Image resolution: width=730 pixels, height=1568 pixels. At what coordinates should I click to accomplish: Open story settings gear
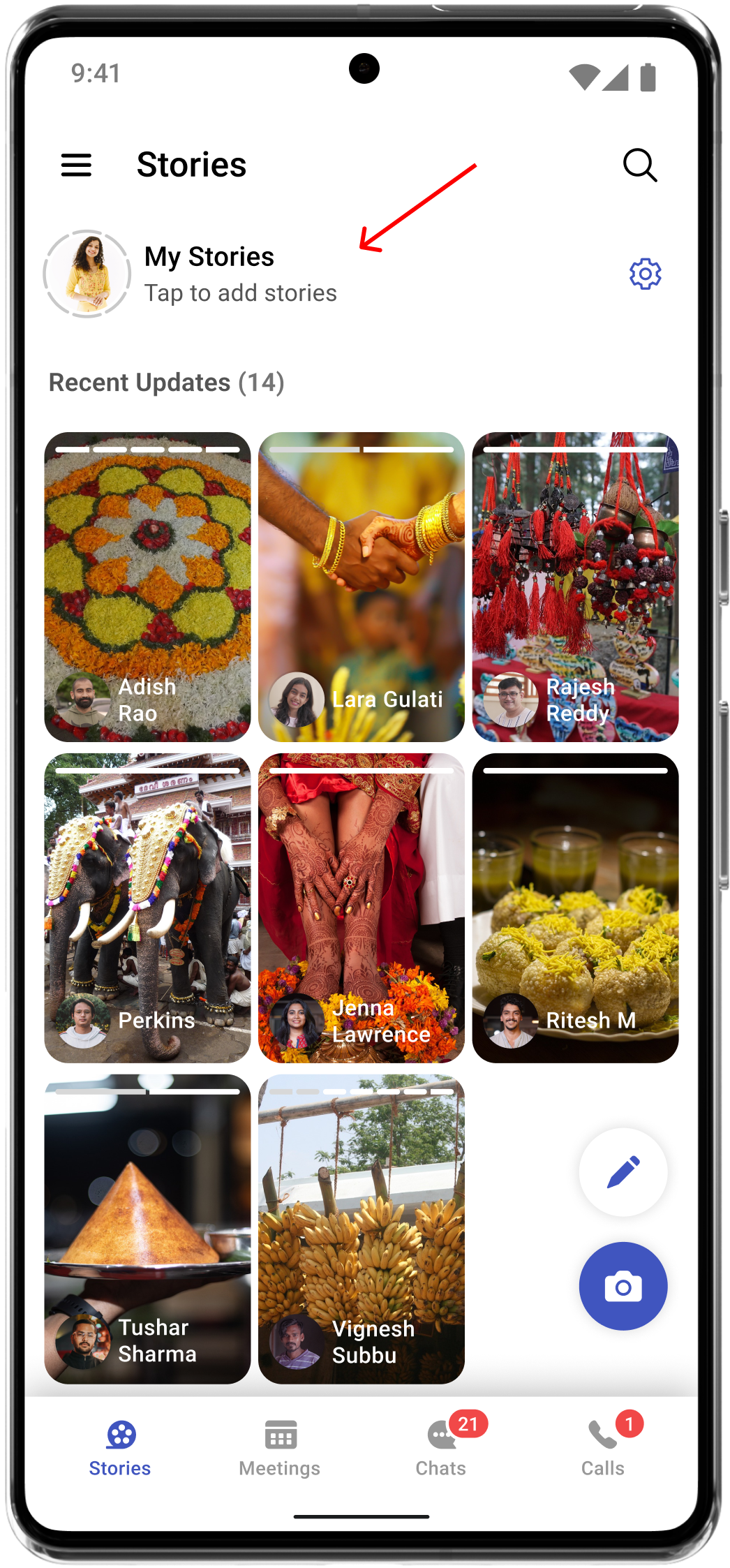point(645,274)
